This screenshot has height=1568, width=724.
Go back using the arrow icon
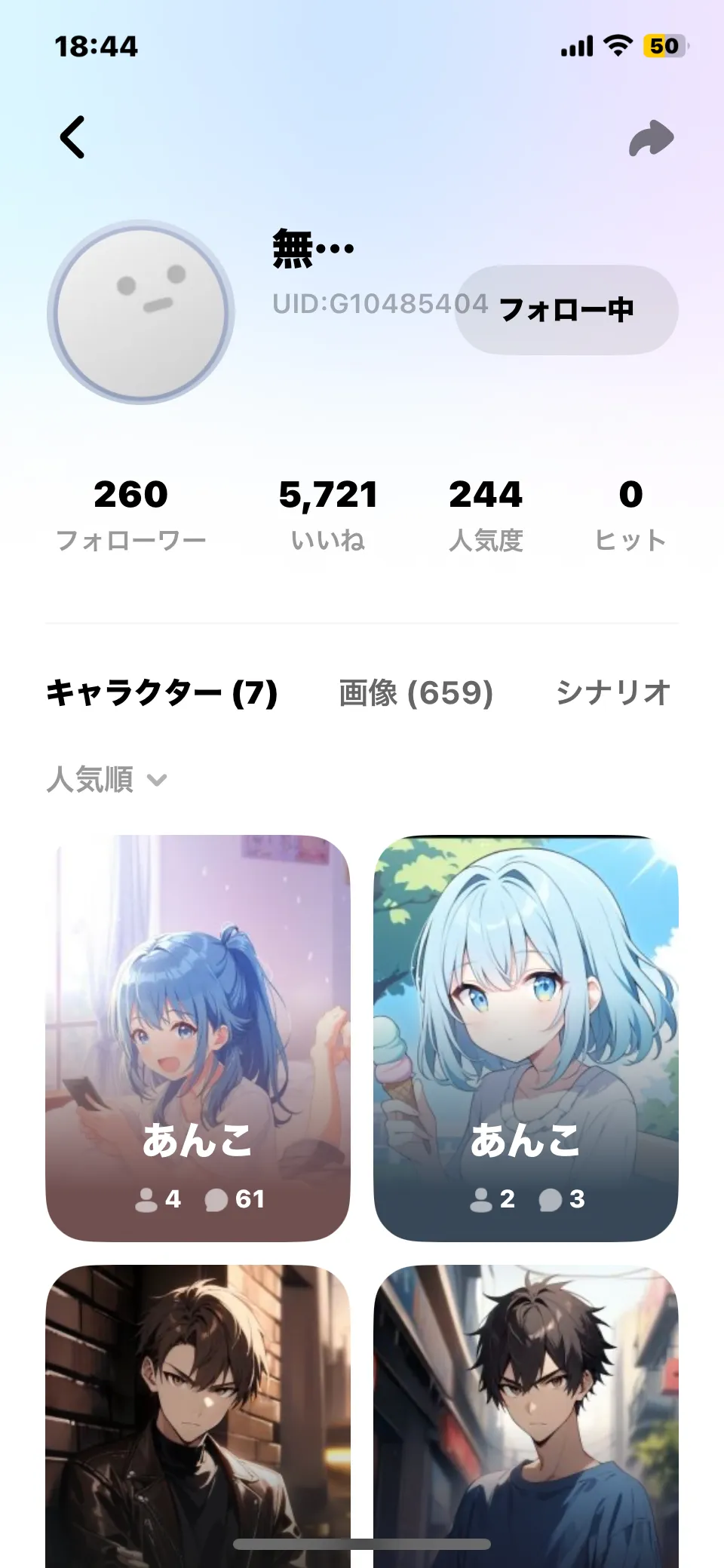click(73, 137)
